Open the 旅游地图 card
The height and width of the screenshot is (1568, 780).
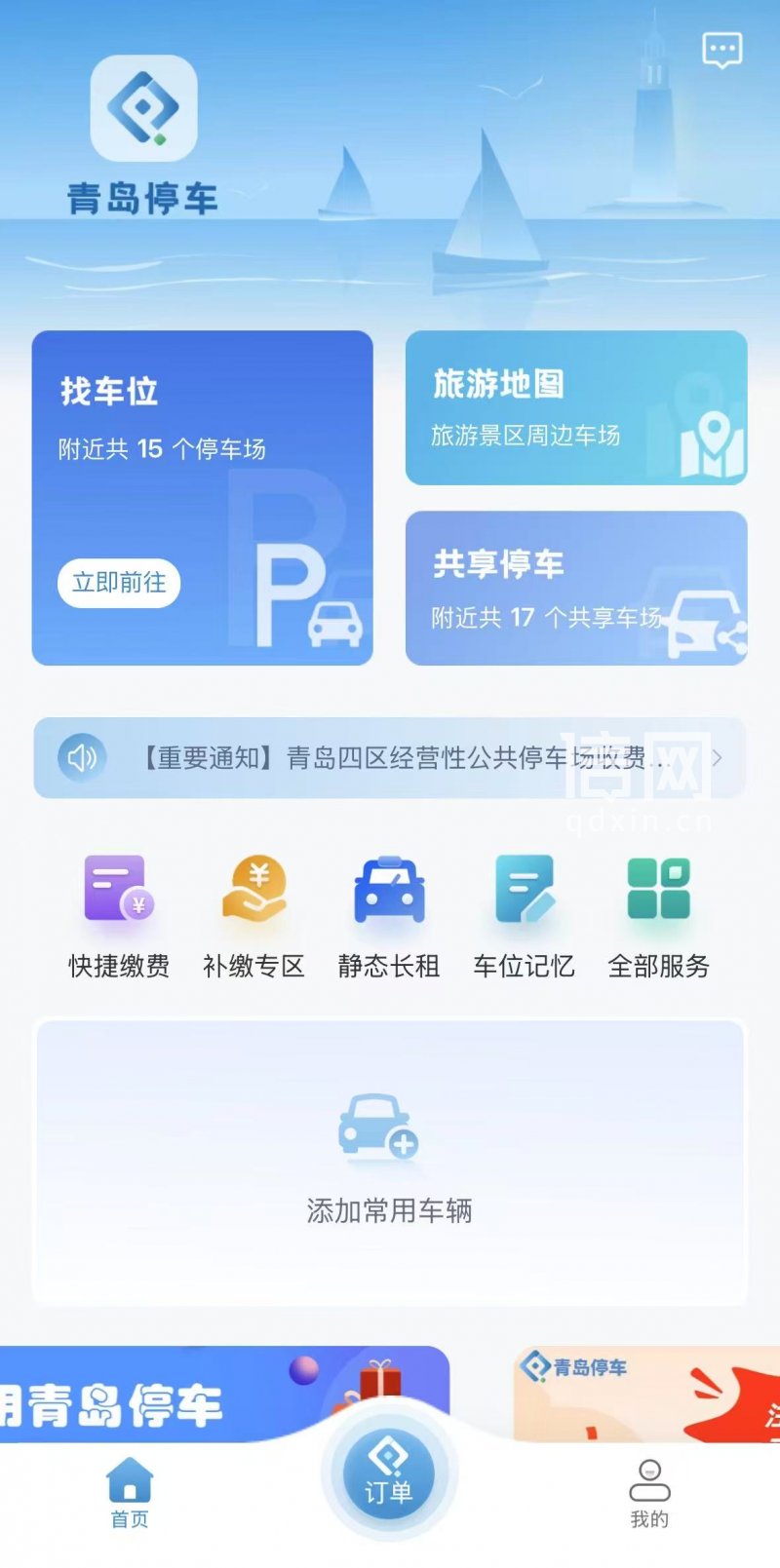[576, 407]
